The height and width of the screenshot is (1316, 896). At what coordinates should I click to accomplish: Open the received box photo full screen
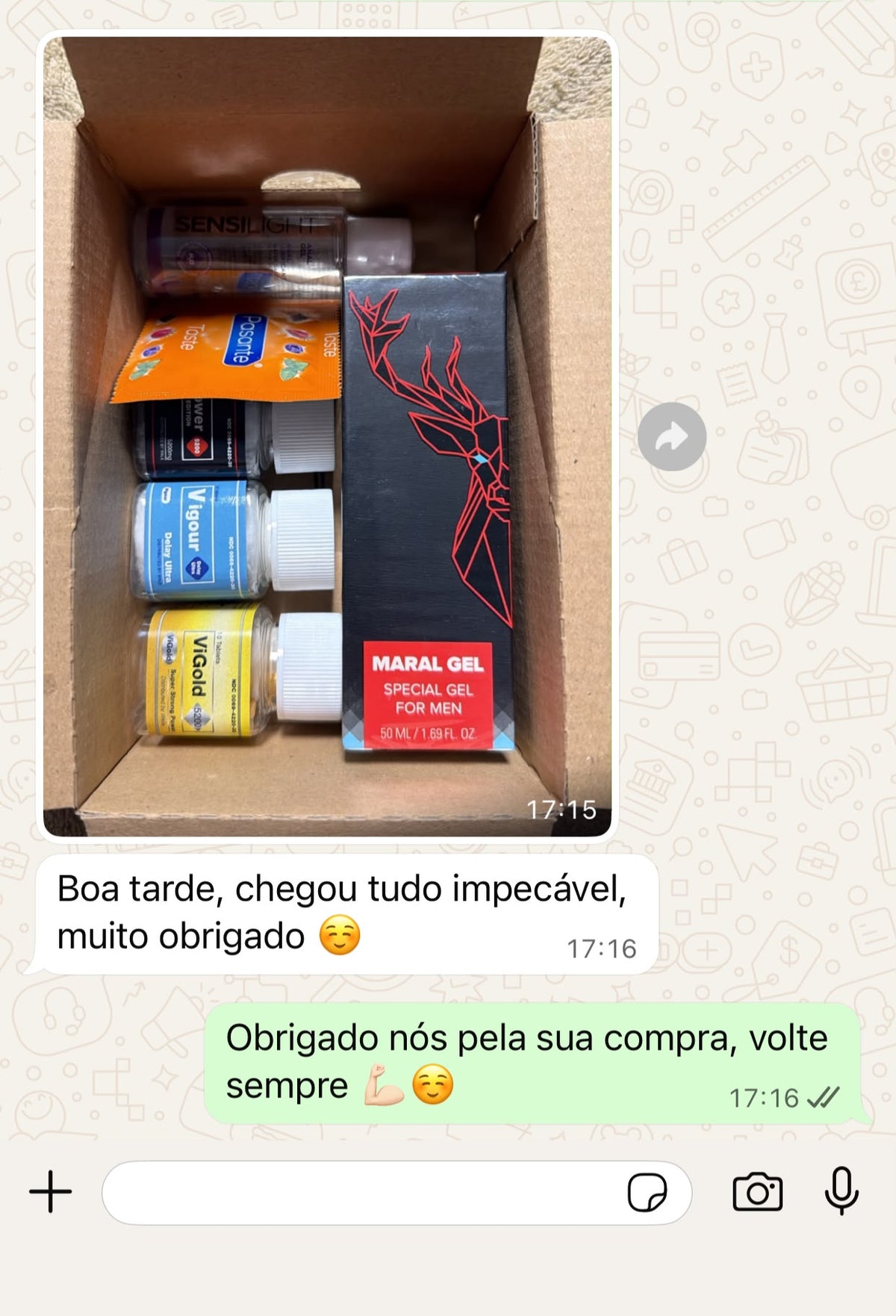[327, 436]
